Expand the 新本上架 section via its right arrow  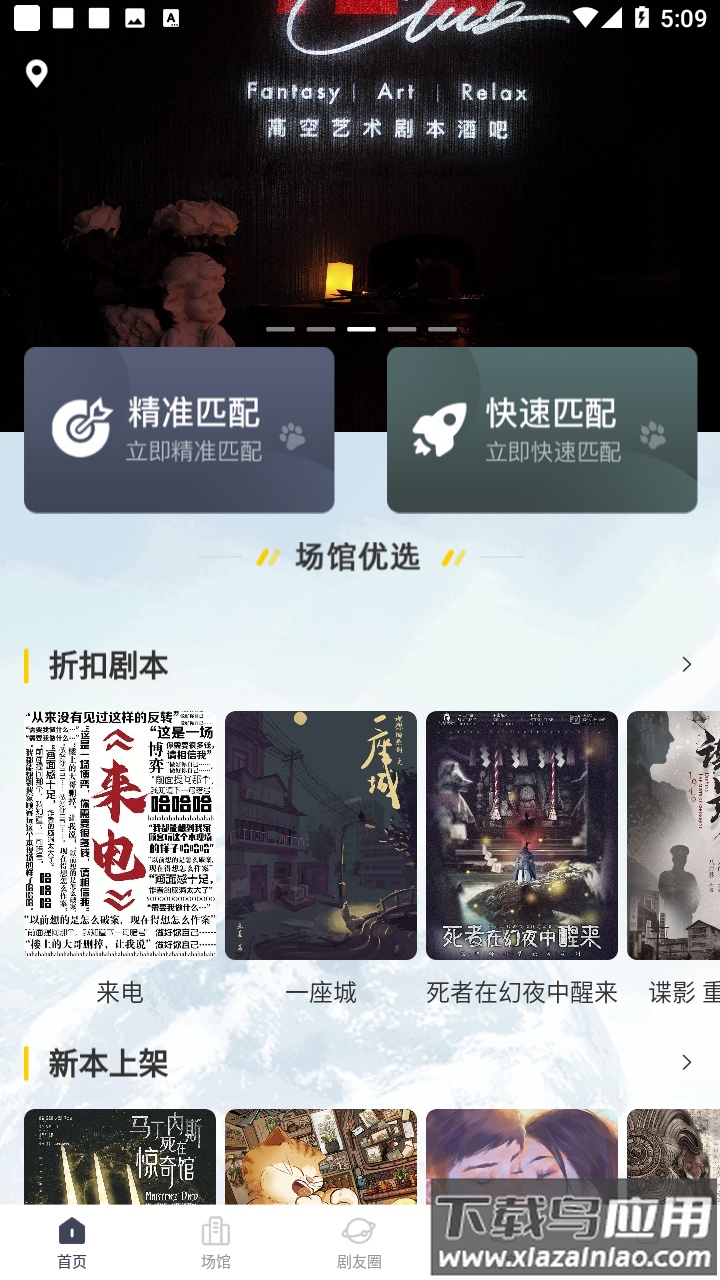point(686,1064)
